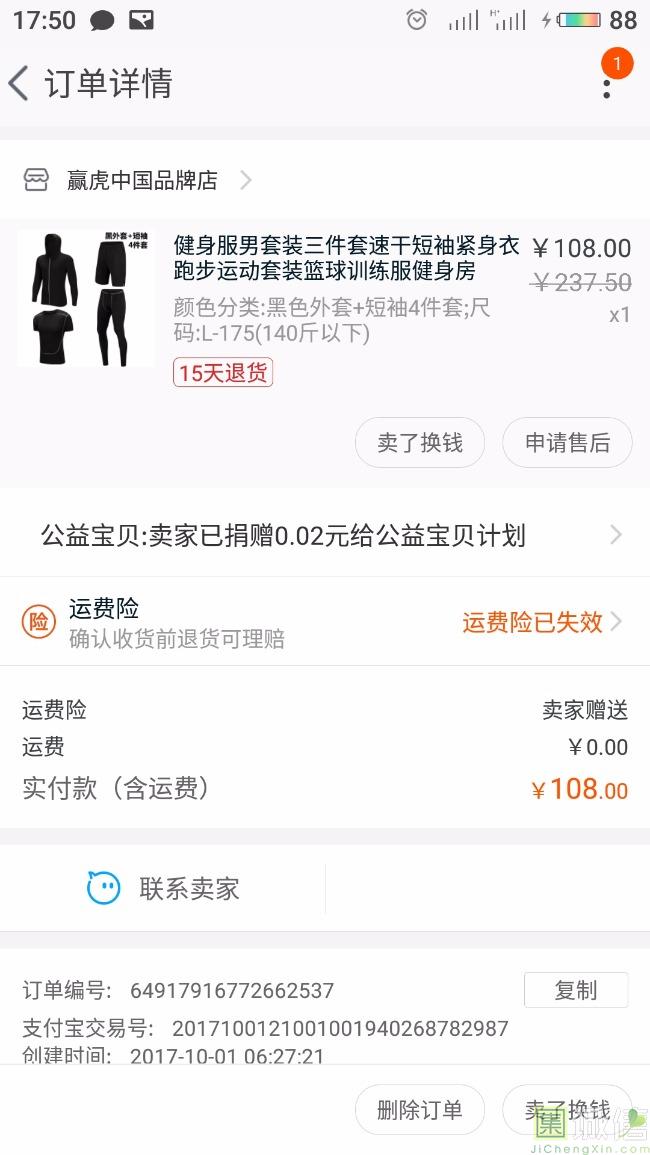
Task: Open the 赢虎中国品牌店 store page
Action: tap(140, 180)
